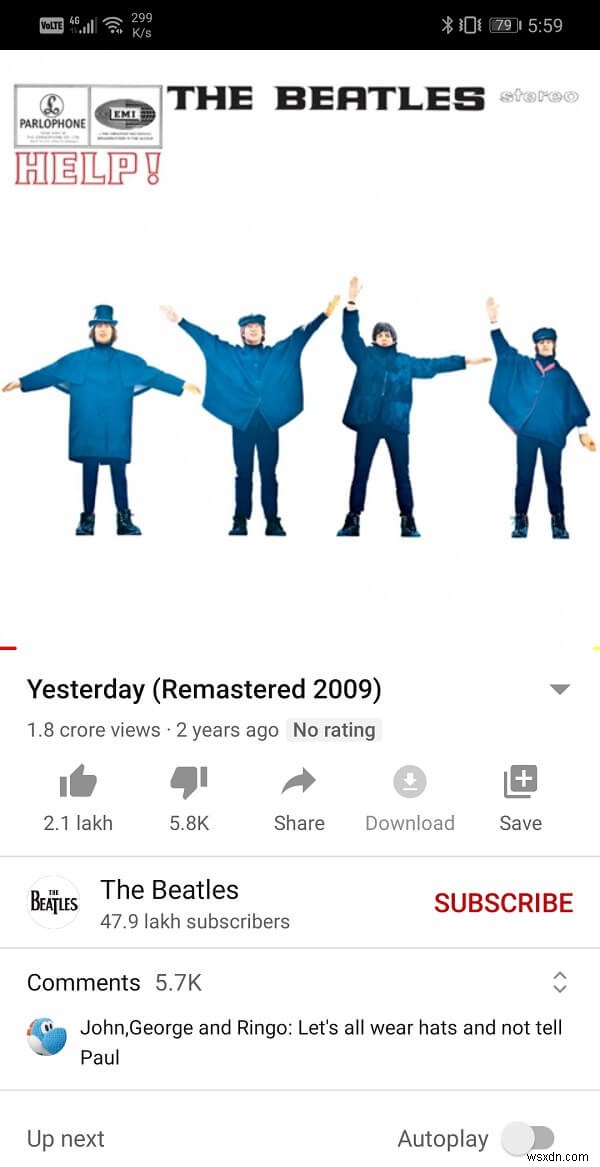This screenshot has height=1167, width=600.
Task: Dislike the Yesterday video
Action: coord(188,783)
